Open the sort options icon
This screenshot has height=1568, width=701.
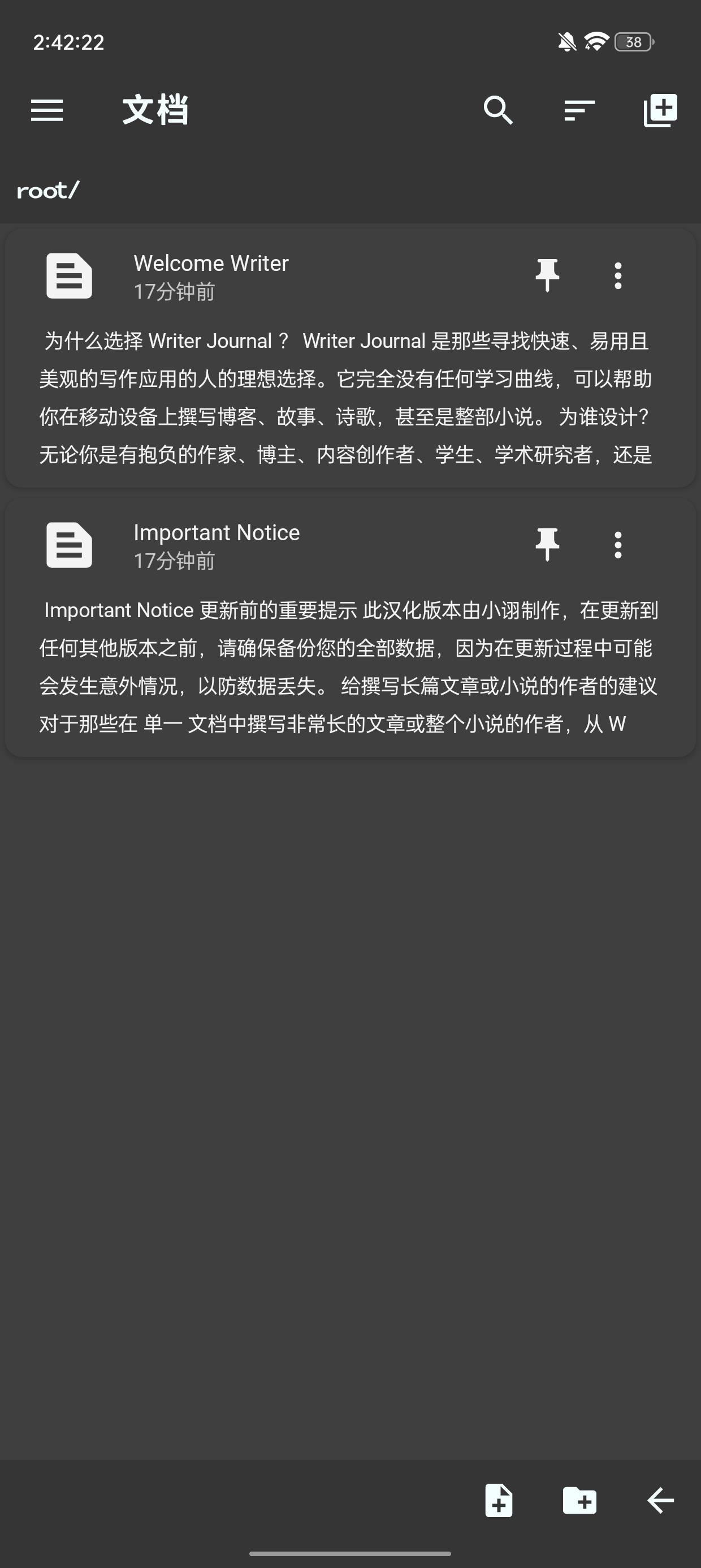pyautogui.click(x=579, y=110)
